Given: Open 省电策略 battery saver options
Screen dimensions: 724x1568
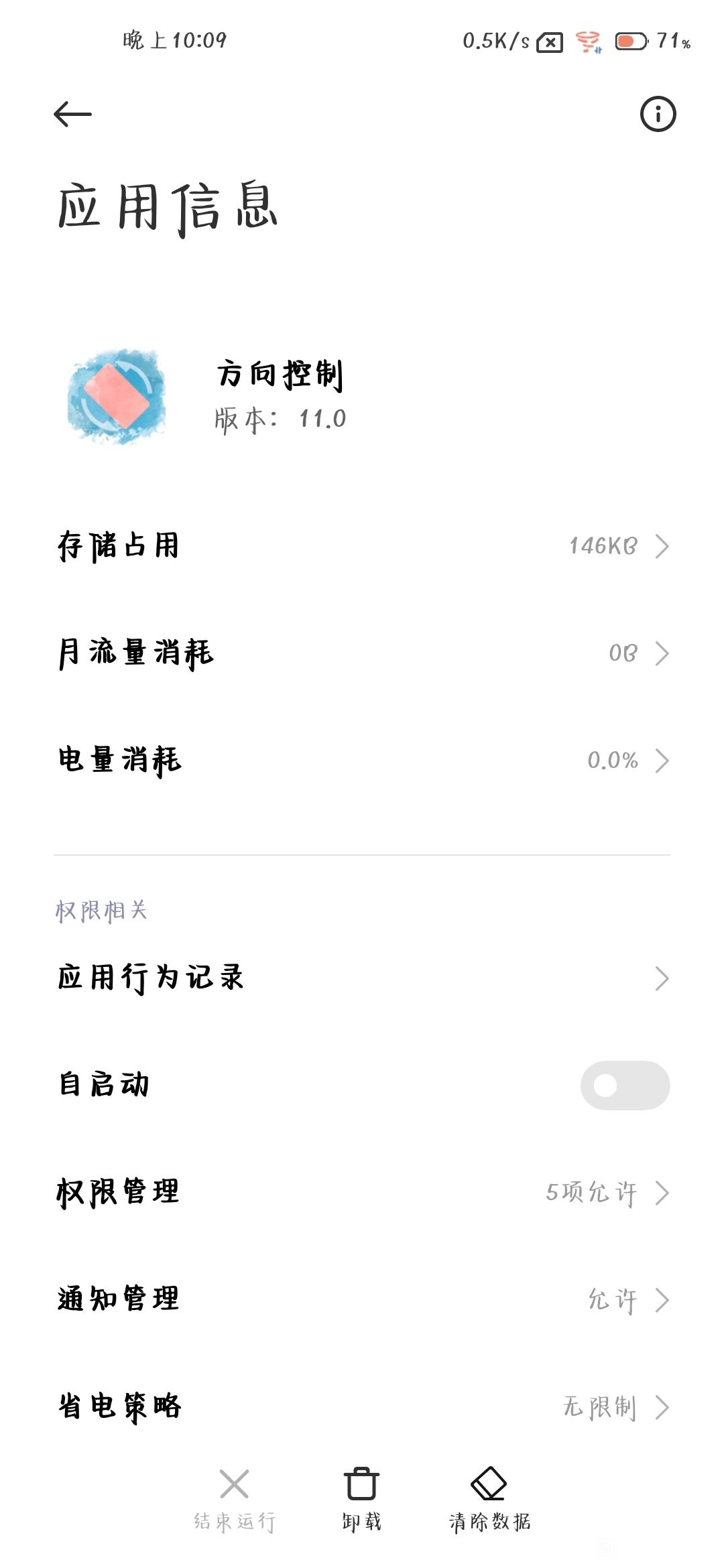Looking at the screenshot, I should (362, 1407).
